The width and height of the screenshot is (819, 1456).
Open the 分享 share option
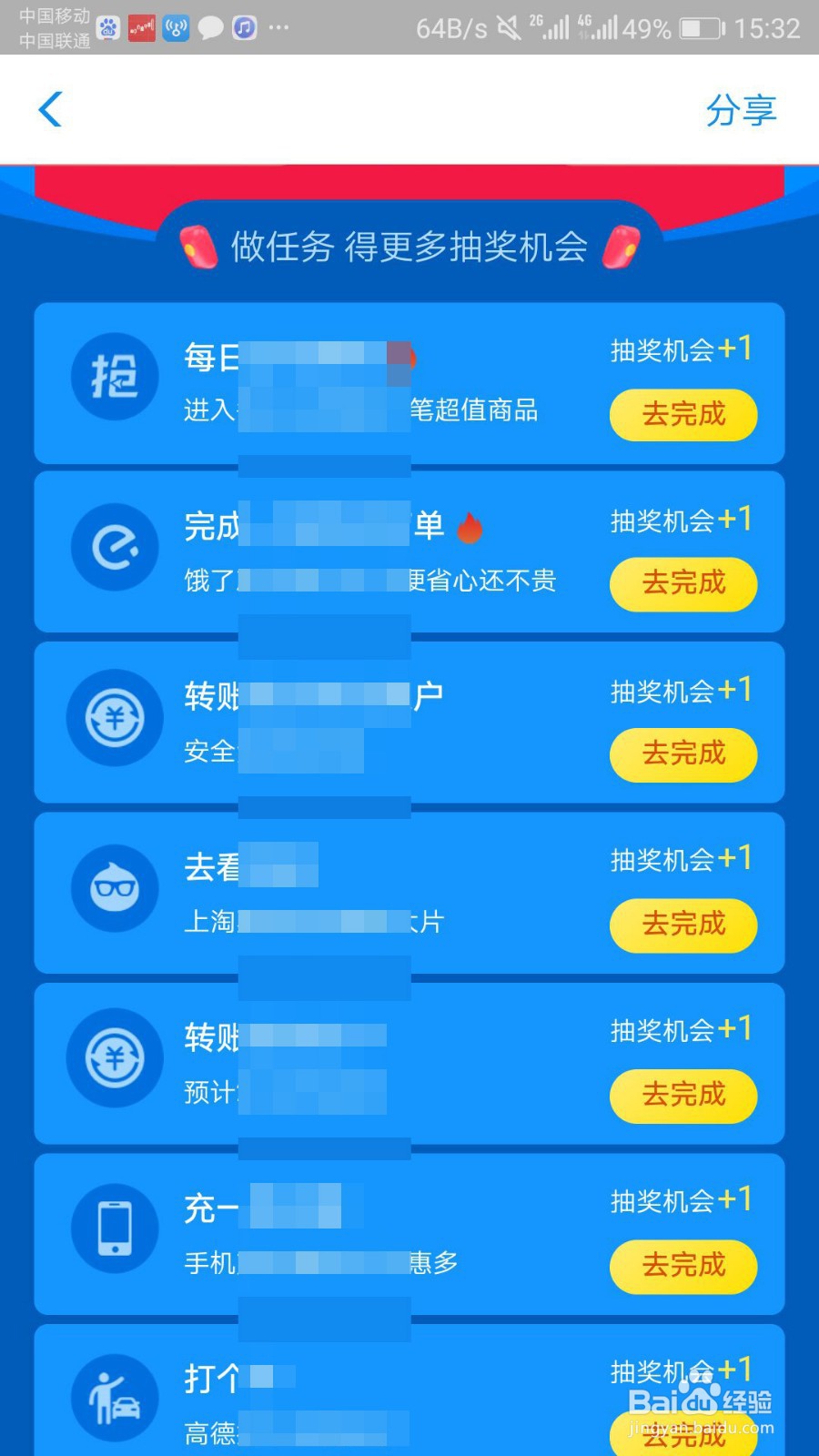tap(741, 109)
